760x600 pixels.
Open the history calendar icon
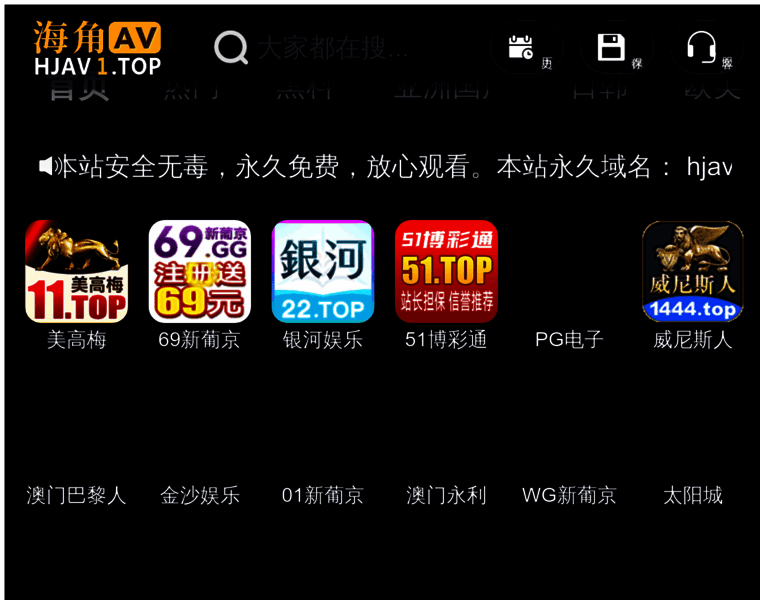(x=522, y=47)
